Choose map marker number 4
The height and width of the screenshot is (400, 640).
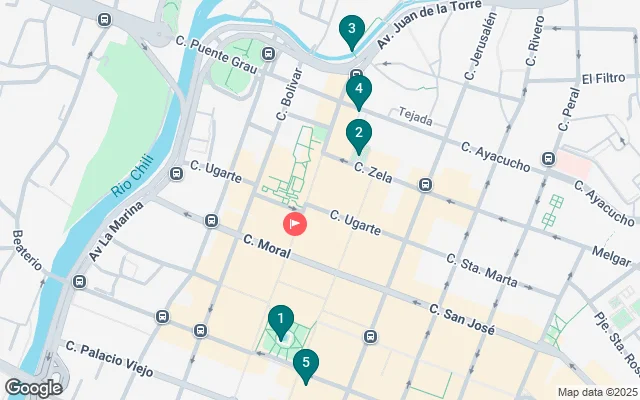pyautogui.click(x=359, y=90)
